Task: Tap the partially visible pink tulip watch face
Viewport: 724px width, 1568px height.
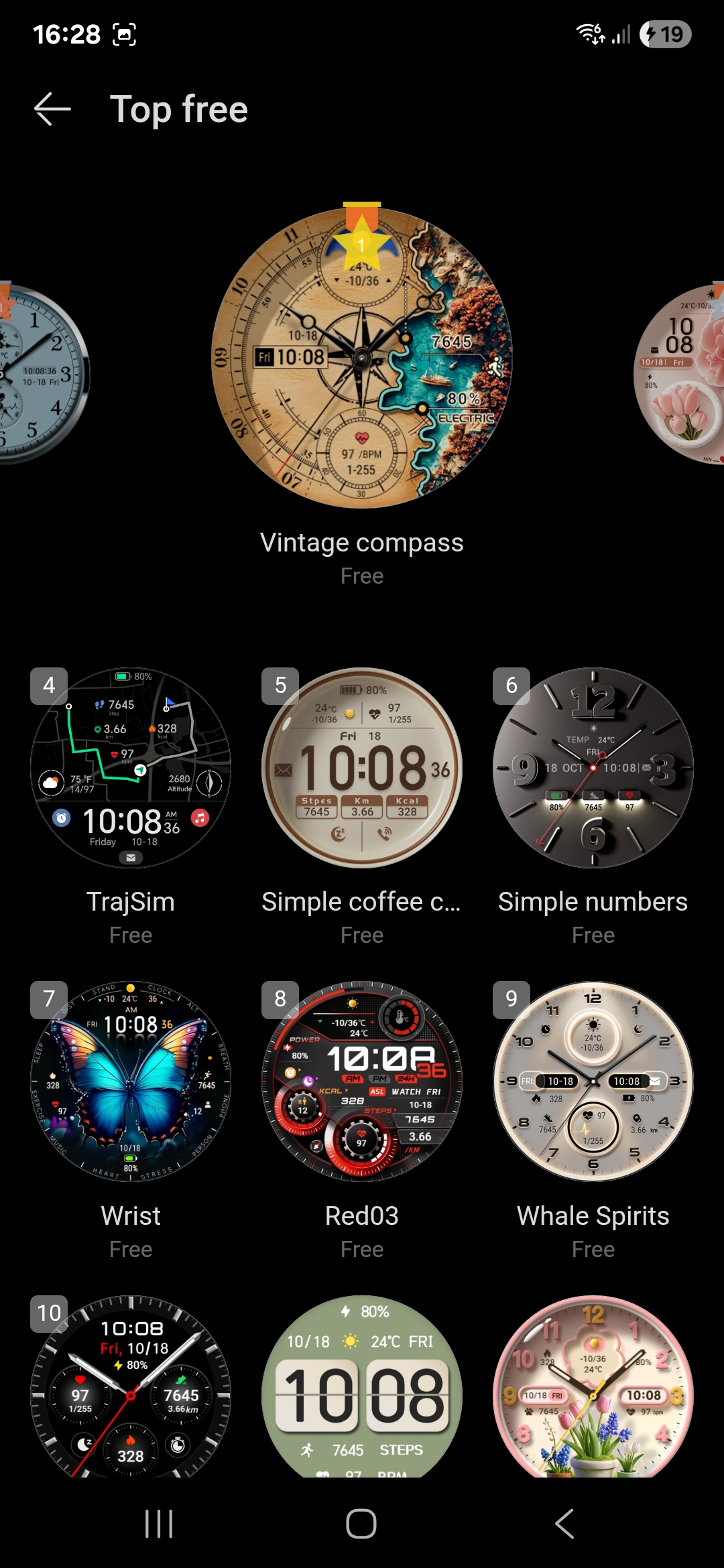Action: (679, 373)
